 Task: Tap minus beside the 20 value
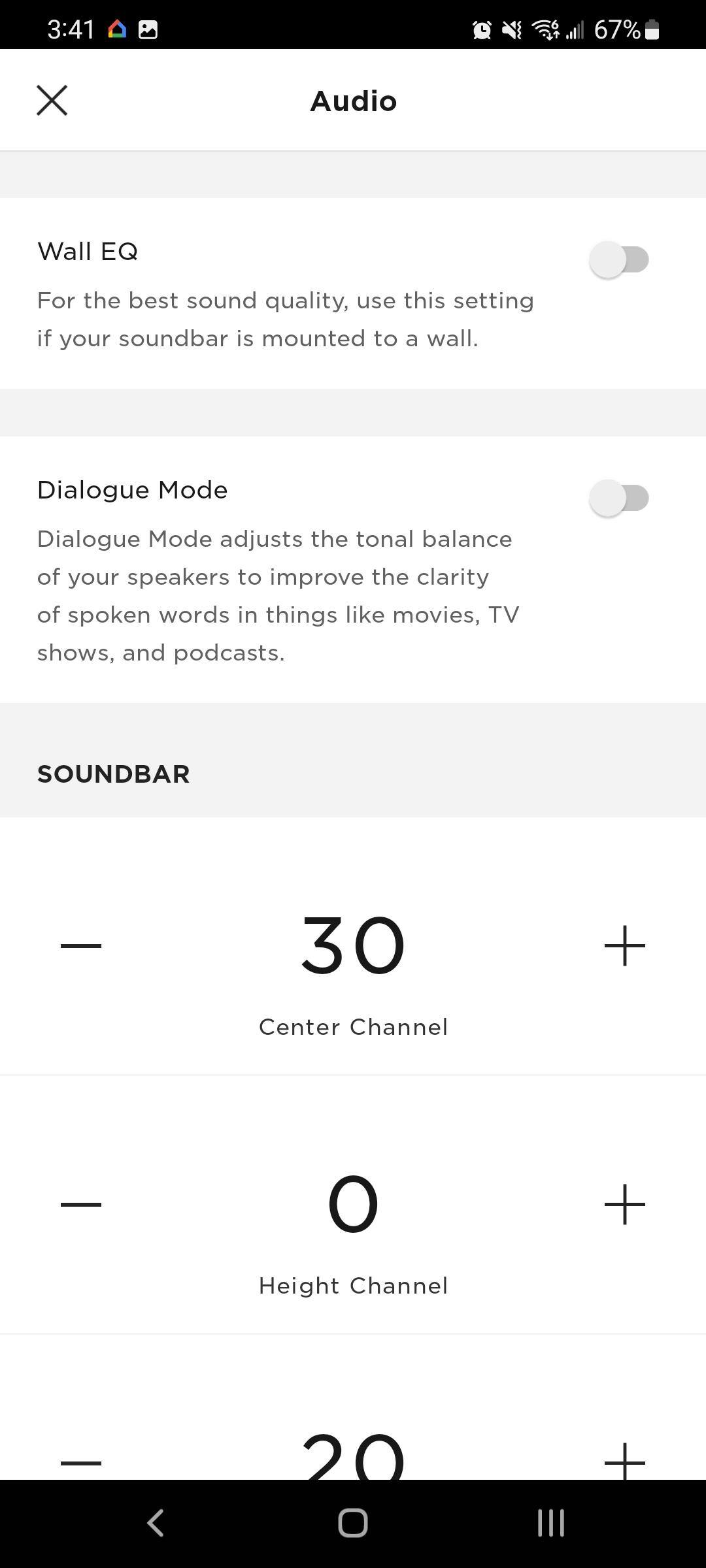(81, 1462)
